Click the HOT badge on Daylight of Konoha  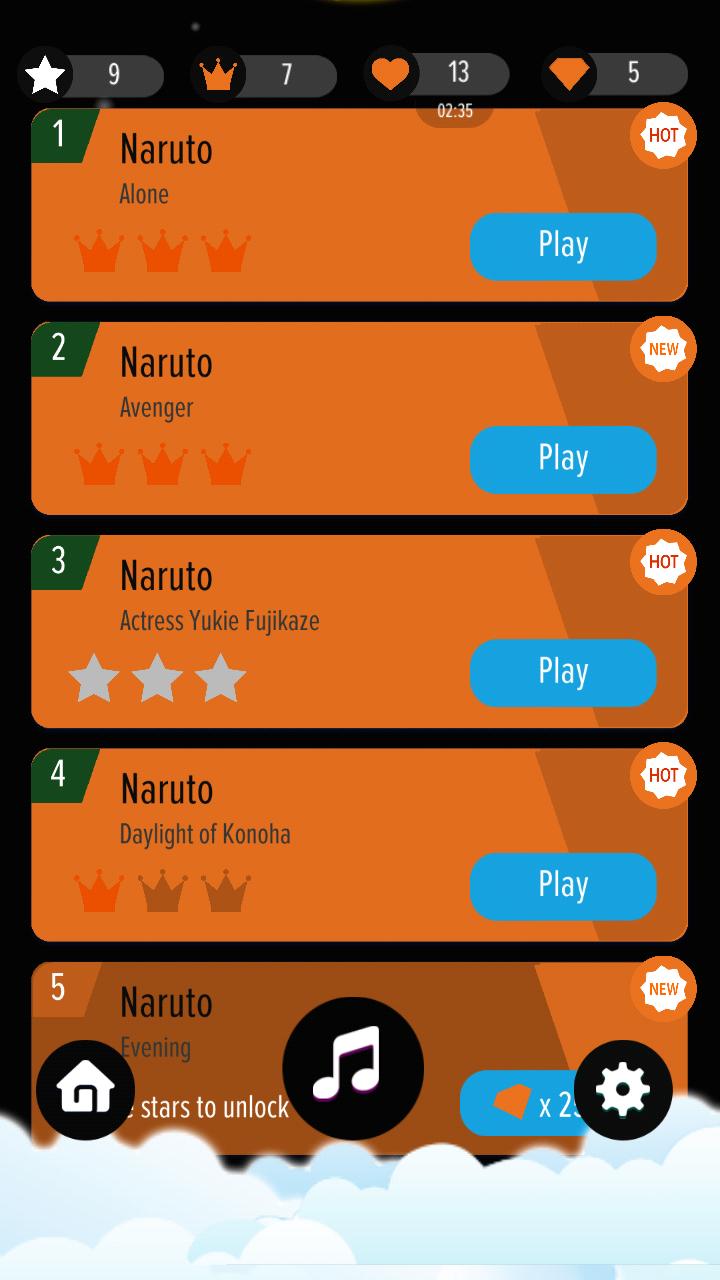[662, 775]
